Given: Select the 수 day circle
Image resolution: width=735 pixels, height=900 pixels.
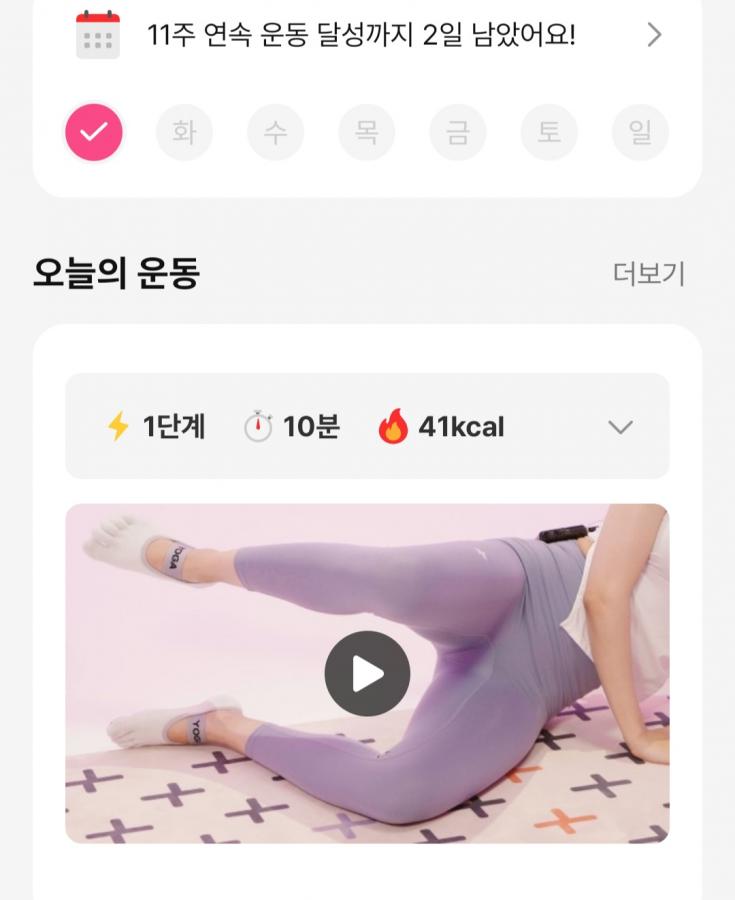Looking at the screenshot, I should click(275, 132).
